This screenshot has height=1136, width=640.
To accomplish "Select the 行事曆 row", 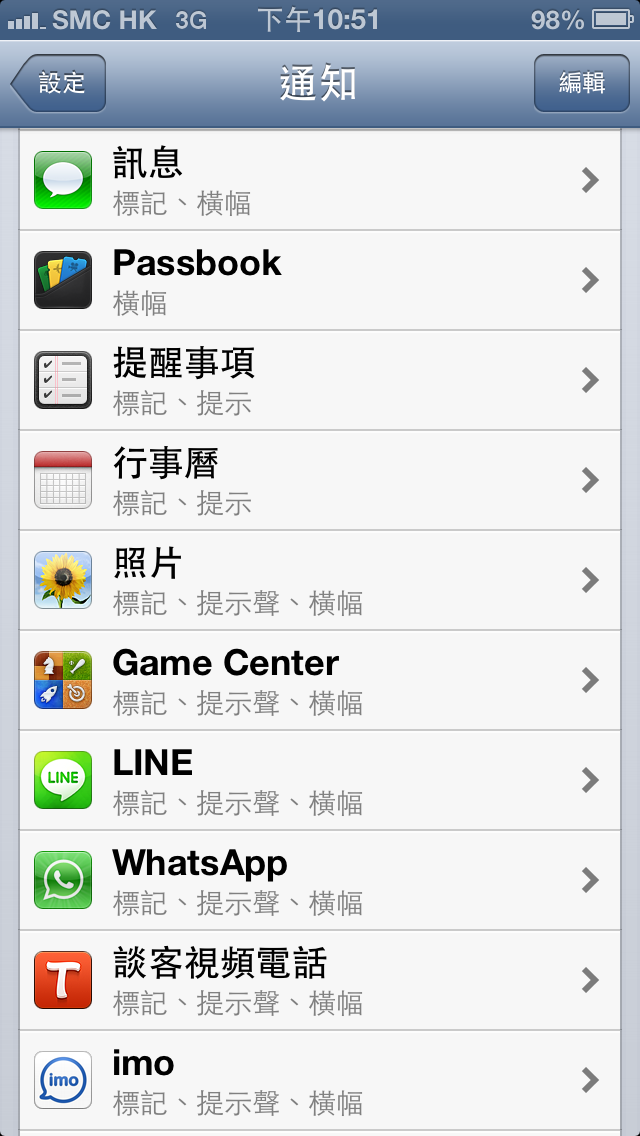I will coord(320,481).
